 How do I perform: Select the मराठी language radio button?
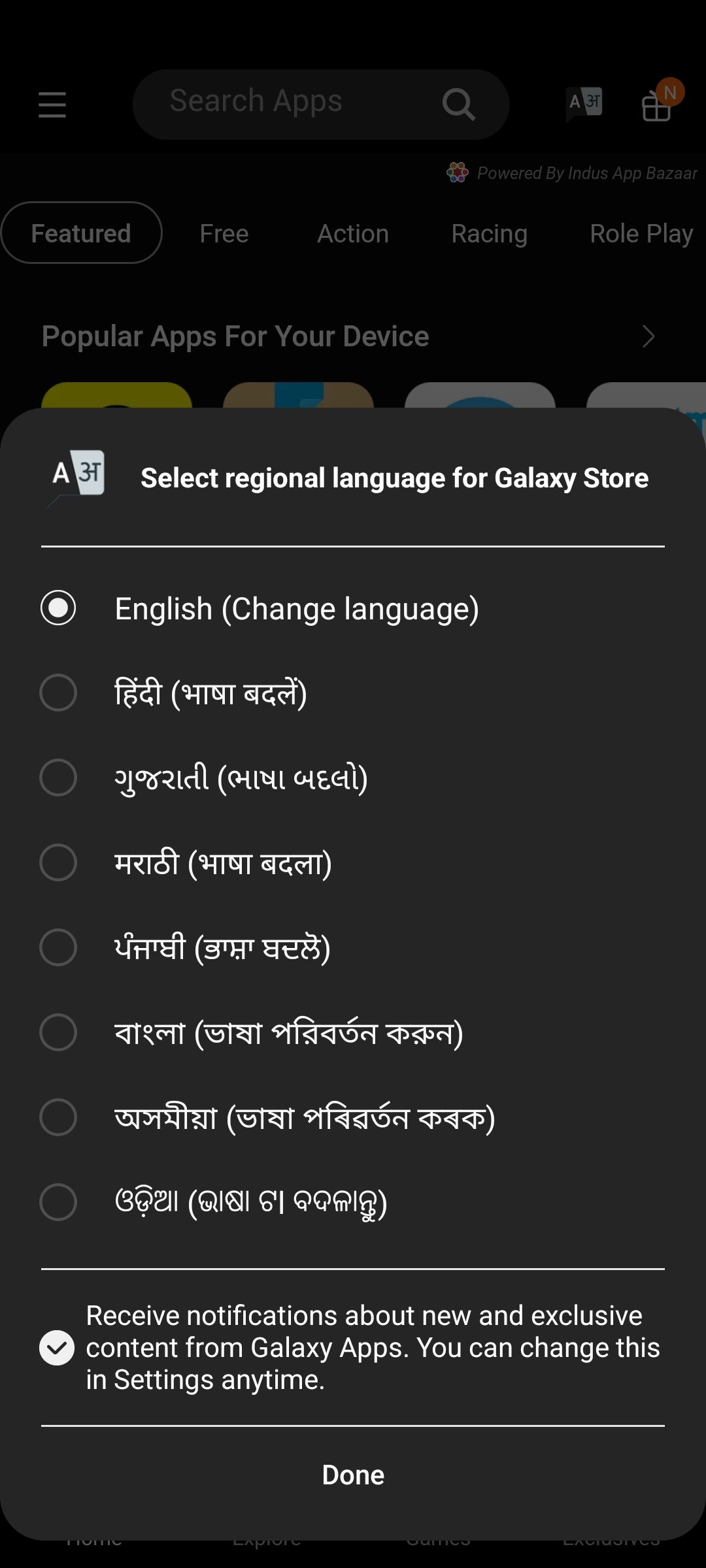[58, 864]
